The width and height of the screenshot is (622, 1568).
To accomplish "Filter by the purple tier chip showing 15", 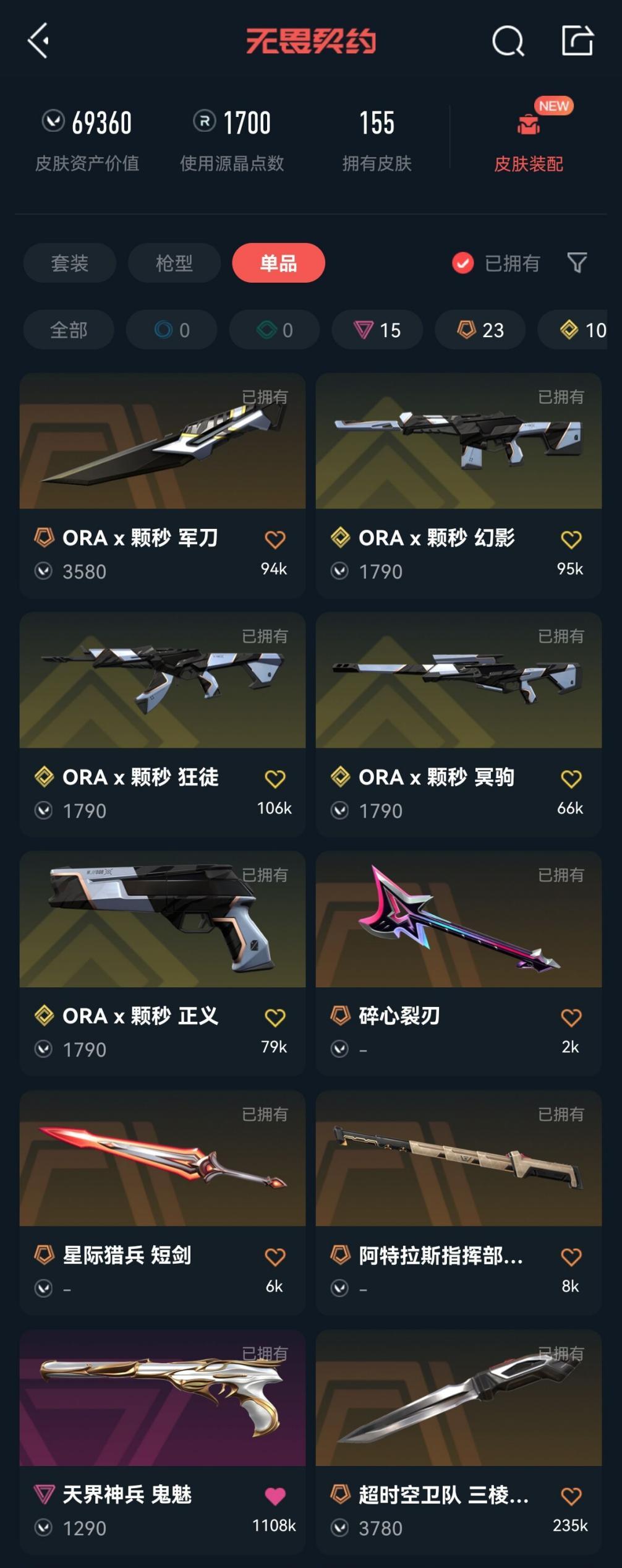I will pos(377,330).
